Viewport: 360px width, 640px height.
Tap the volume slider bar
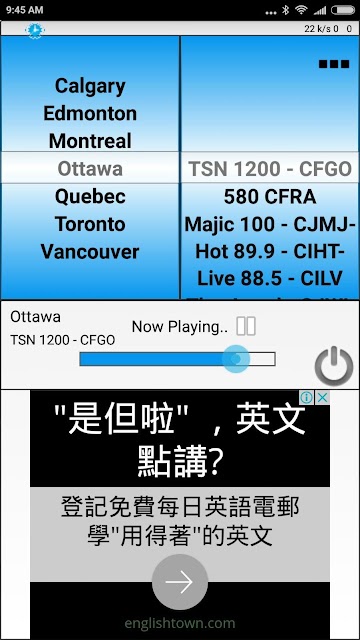click(177, 359)
